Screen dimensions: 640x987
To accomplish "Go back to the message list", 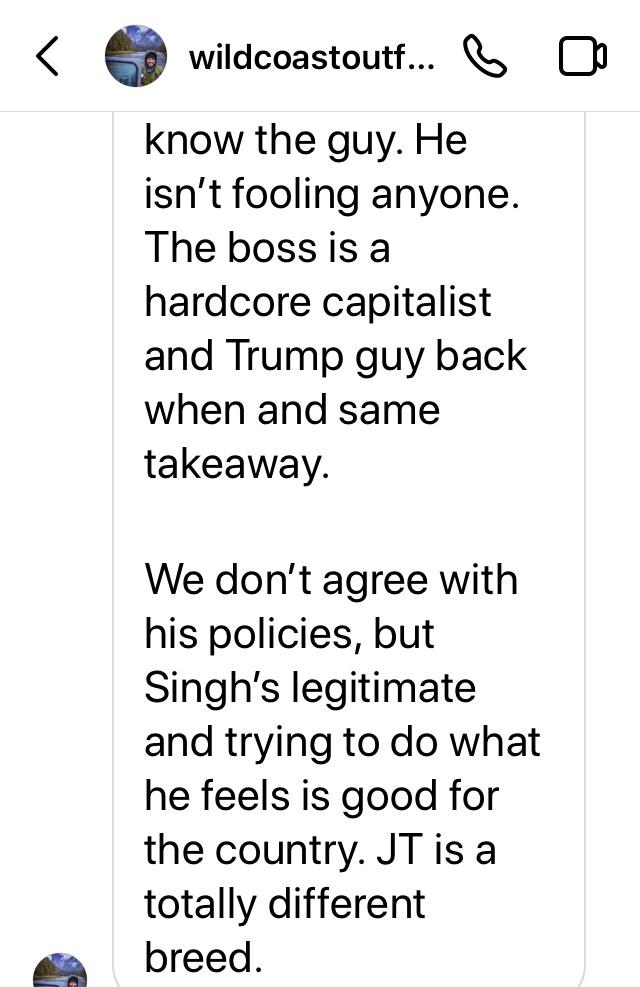I will tap(46, 57).
